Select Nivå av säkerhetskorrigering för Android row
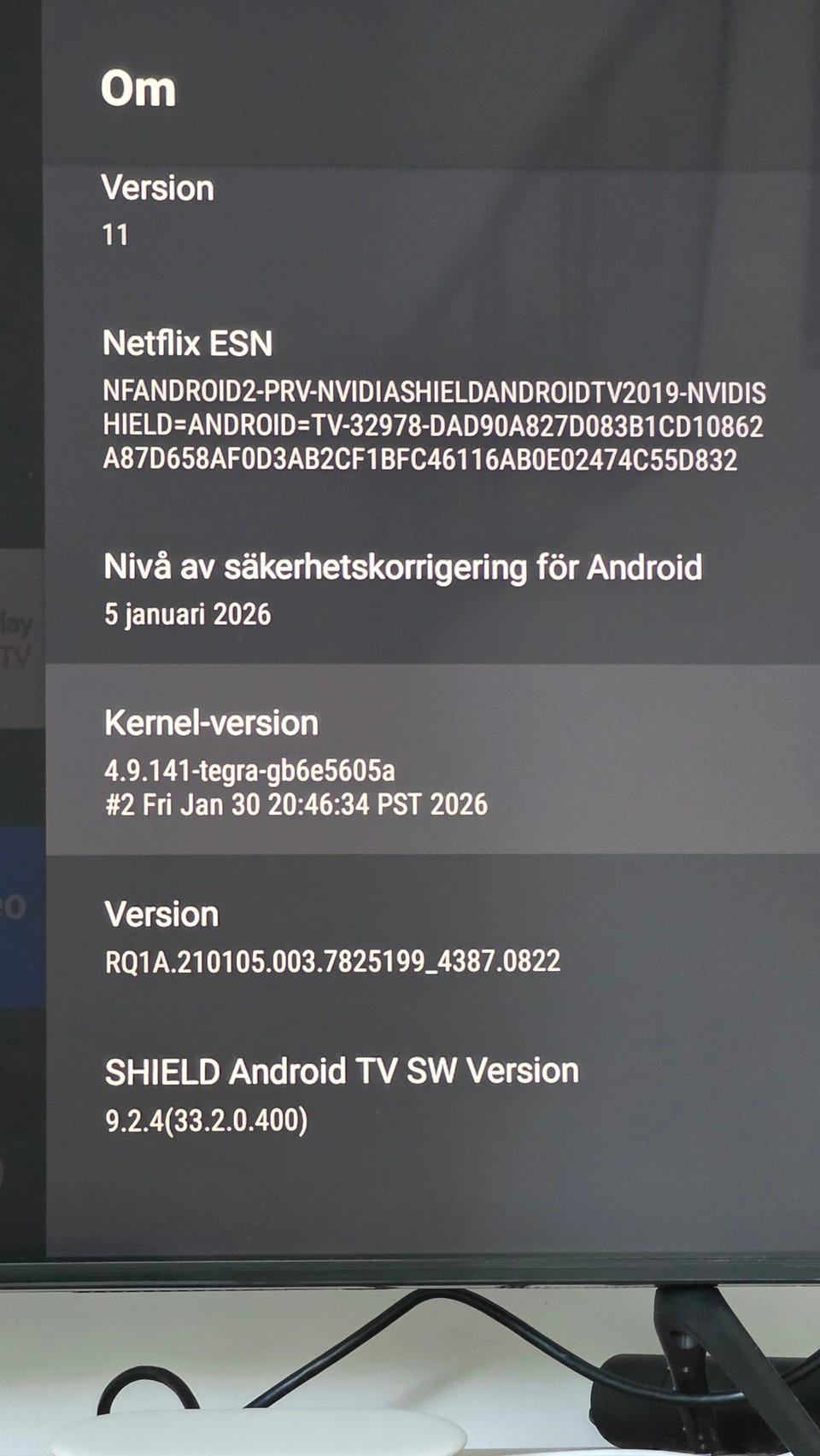The width and height of the screenshot is (820, 1456). pyautogui.click(x=431, y=589)
